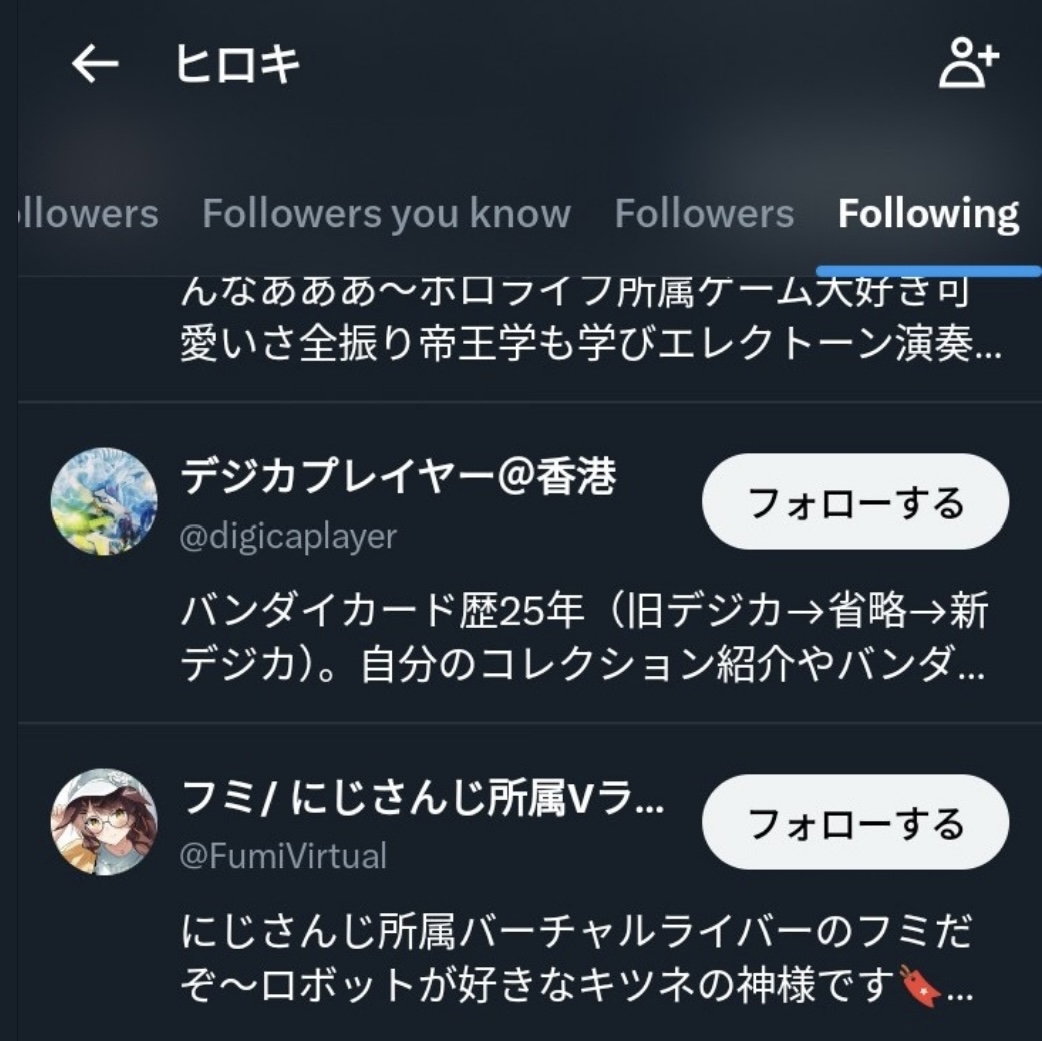
Task: Select the Following tab
Action: [x=928, y=214]
